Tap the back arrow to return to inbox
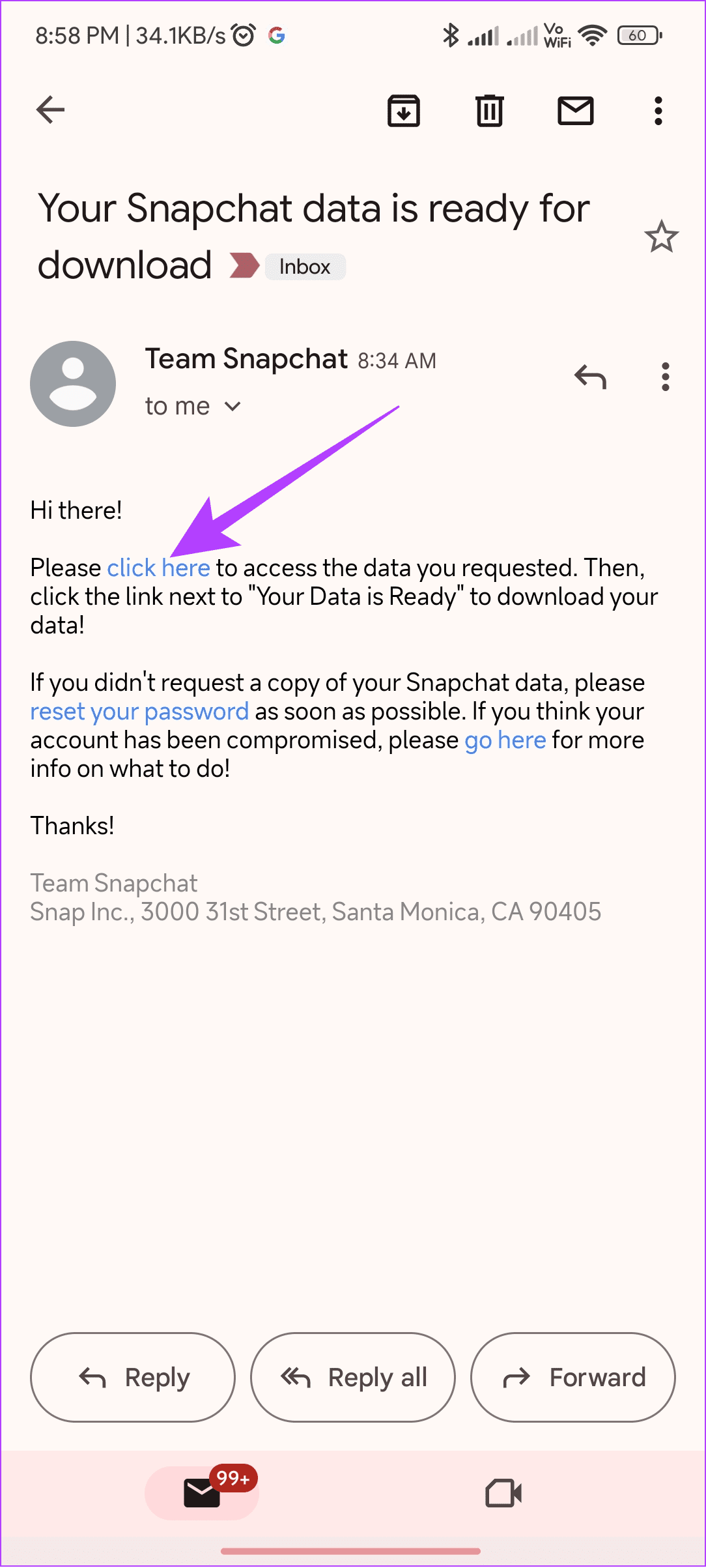 [50, 110]
